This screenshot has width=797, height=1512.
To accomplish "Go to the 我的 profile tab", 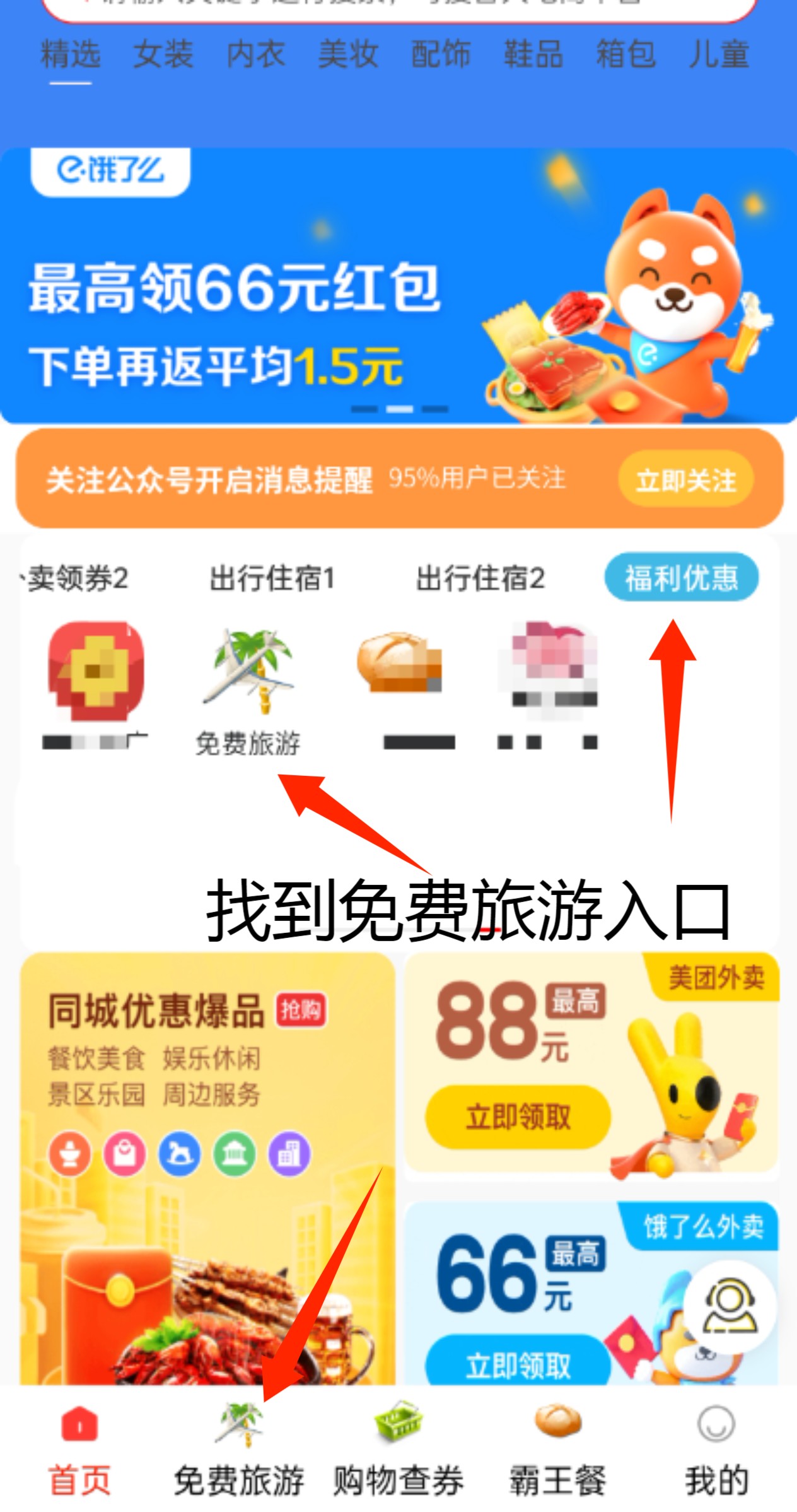I will pos(717,1451).
